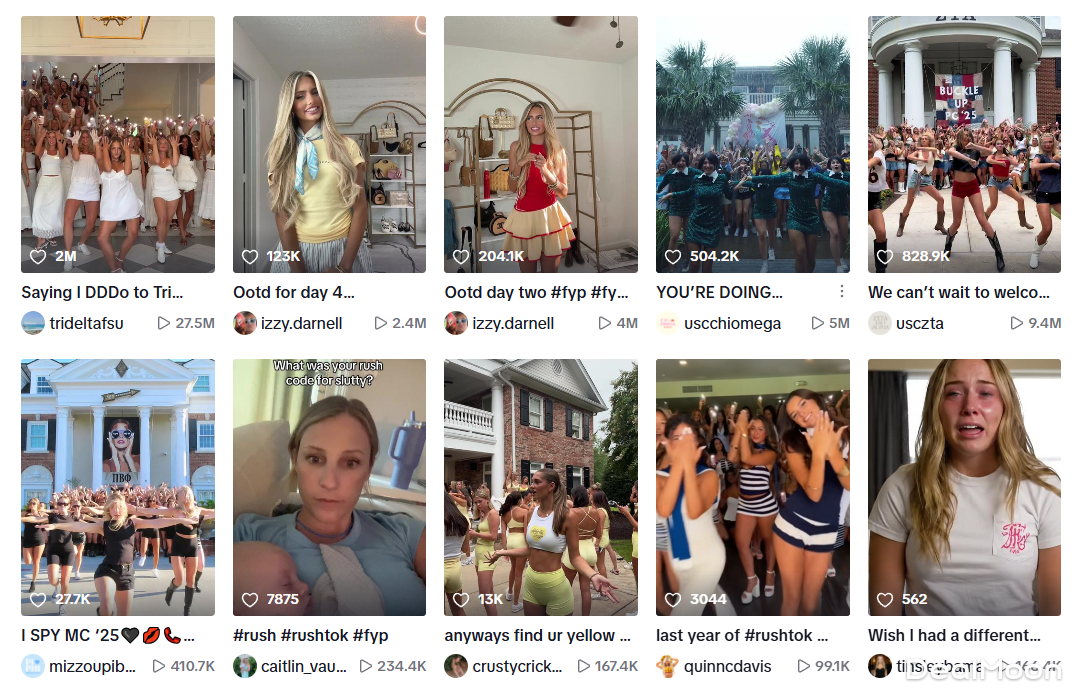Go to uscchiomega's profile
Viewport: 1076px width, 694px height.
click(732, 323)
